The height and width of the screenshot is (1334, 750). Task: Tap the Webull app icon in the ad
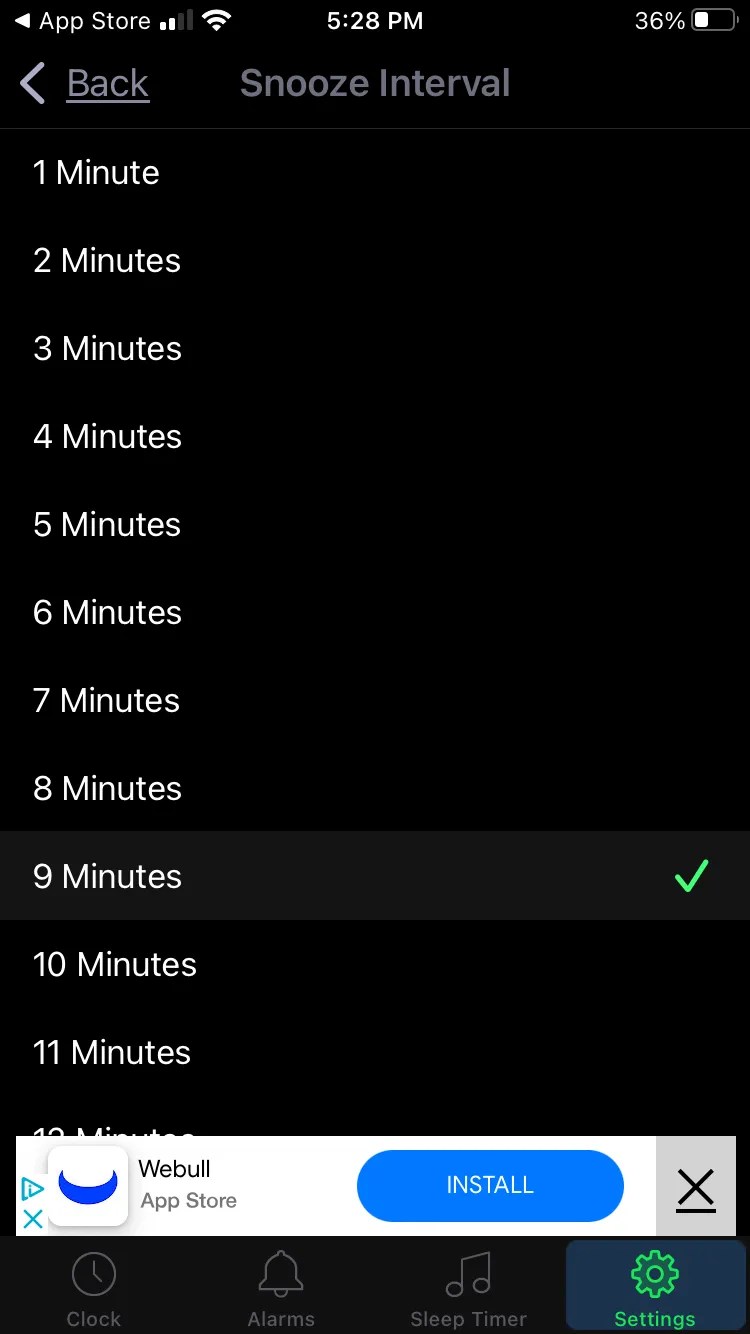tap(87, 1185)
